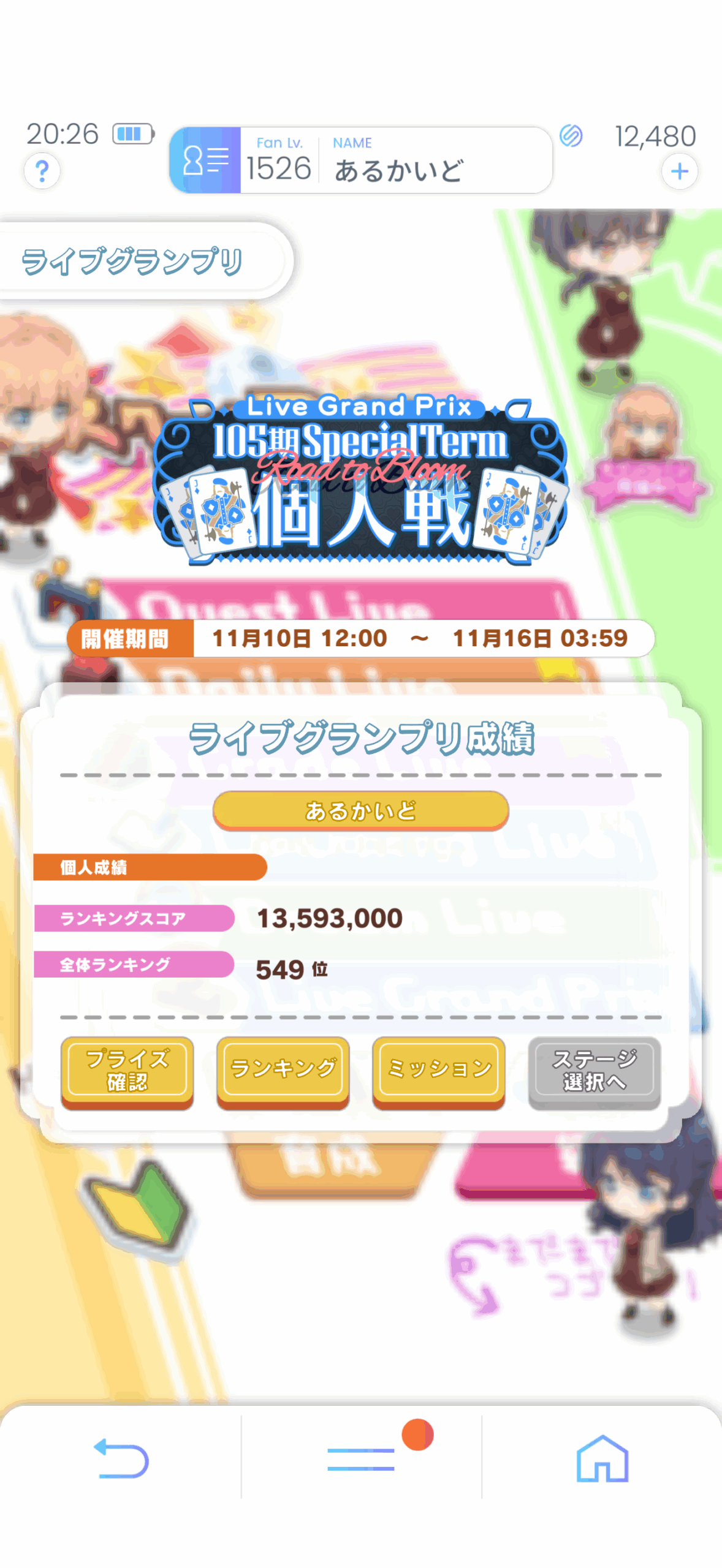View the ランキング leaderboard
The image size is (722, 1568).
point(283,1071)
